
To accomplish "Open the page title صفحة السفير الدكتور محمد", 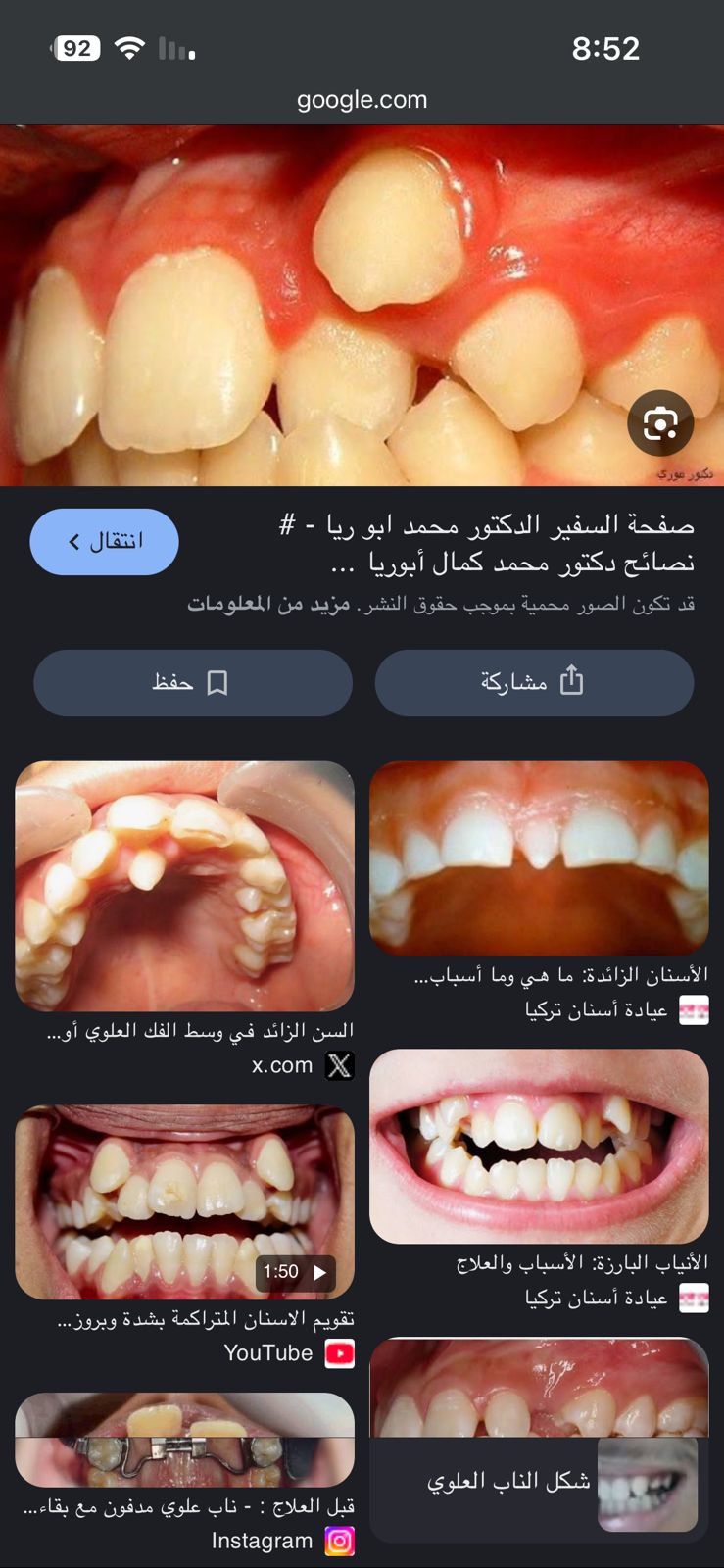I will [487, 544].
